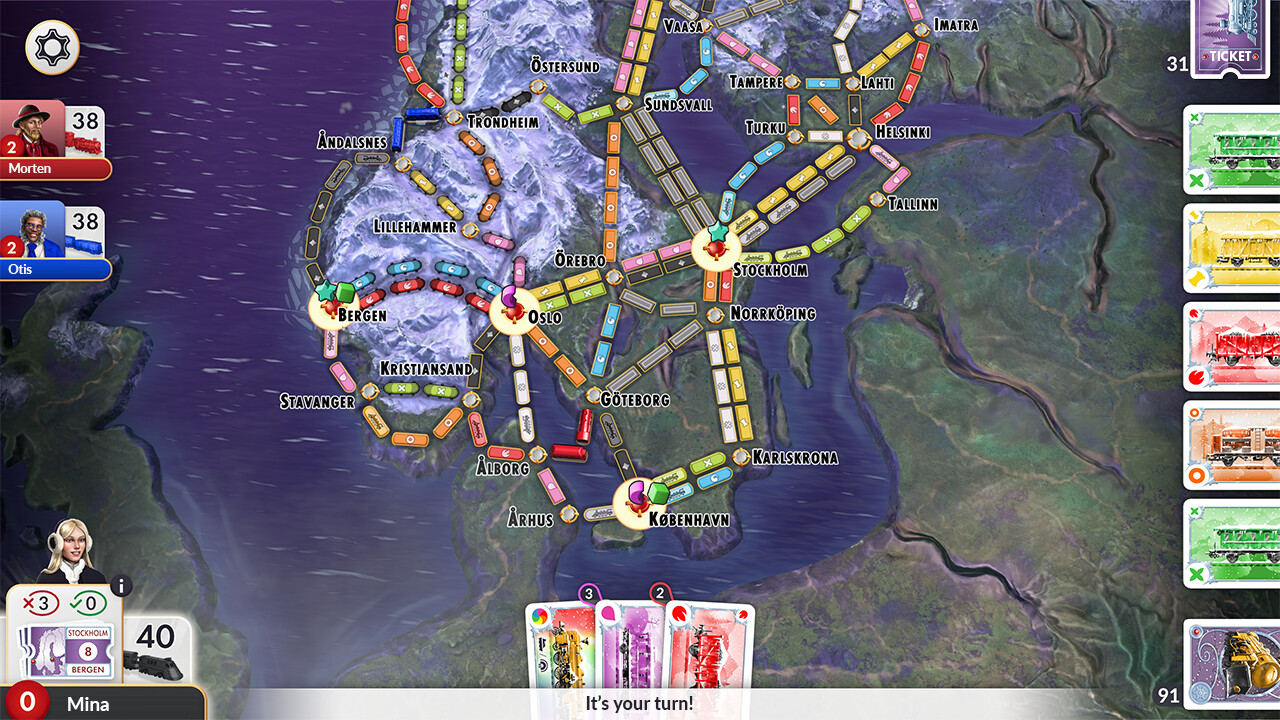This screenshot has height=720, width=1280.
Task: Select the red train cards in hand
Action: click(710, 648)
